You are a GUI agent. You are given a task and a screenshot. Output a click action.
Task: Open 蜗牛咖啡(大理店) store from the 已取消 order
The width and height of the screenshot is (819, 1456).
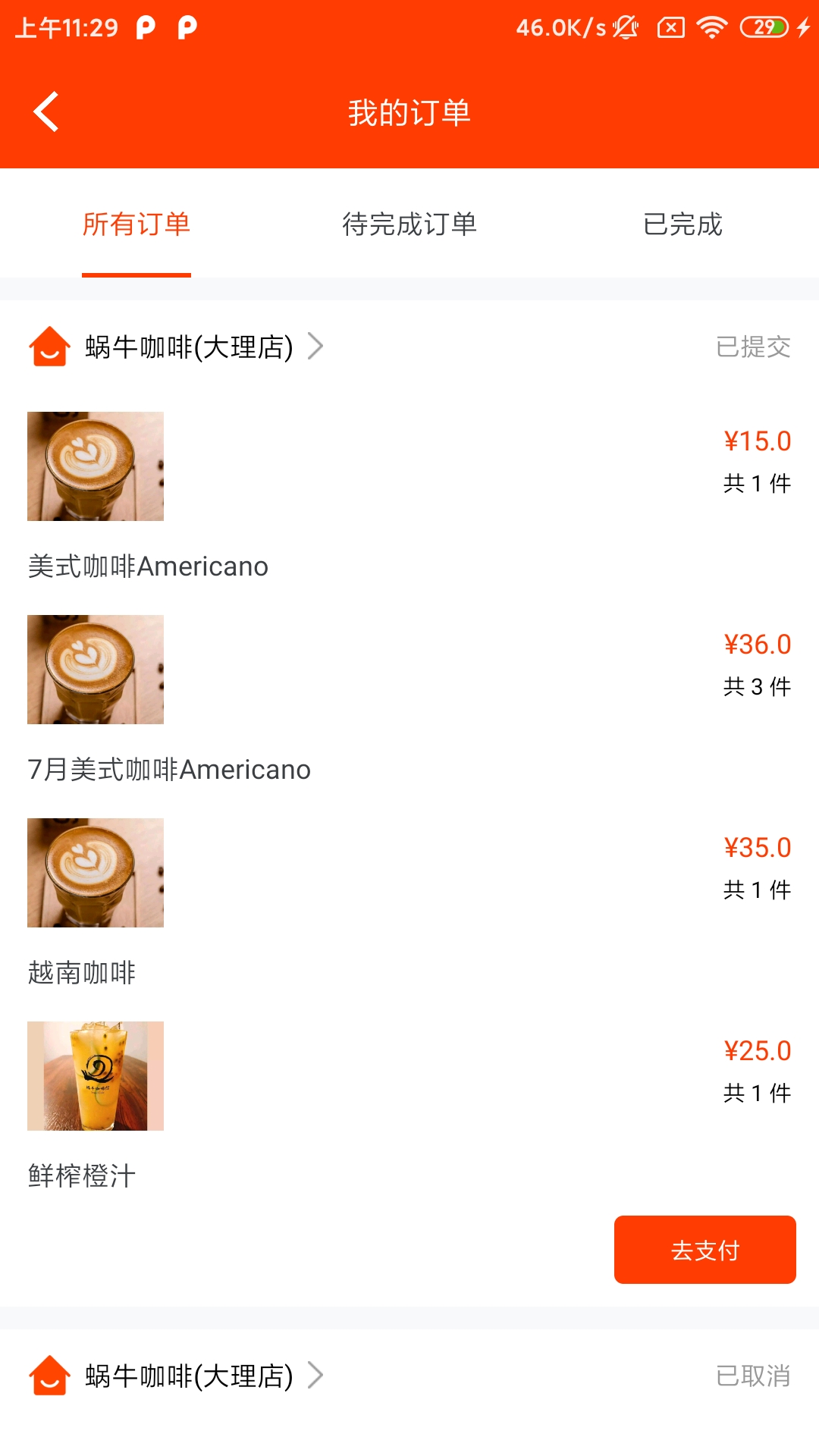(x=190, y=1376)
